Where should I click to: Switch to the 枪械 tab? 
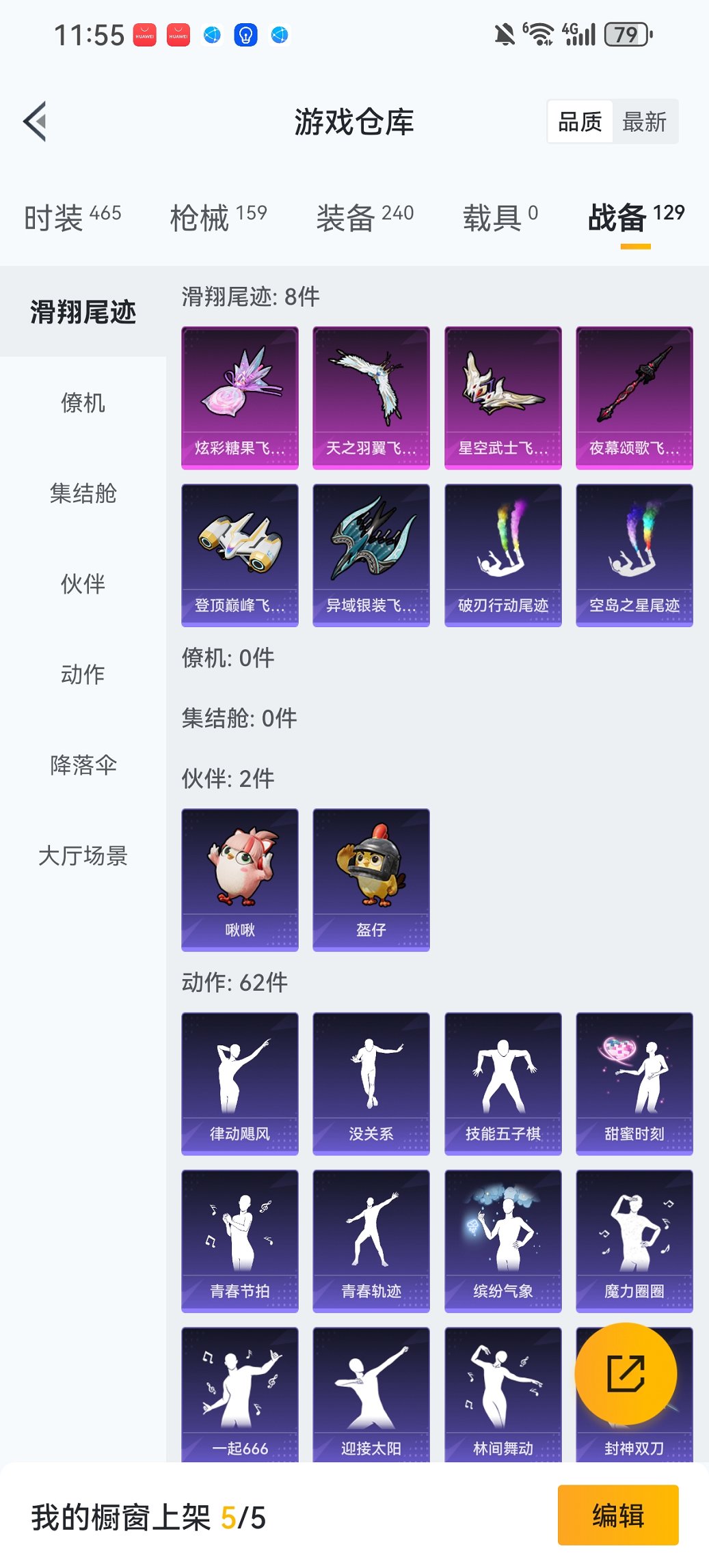point(218,217)
